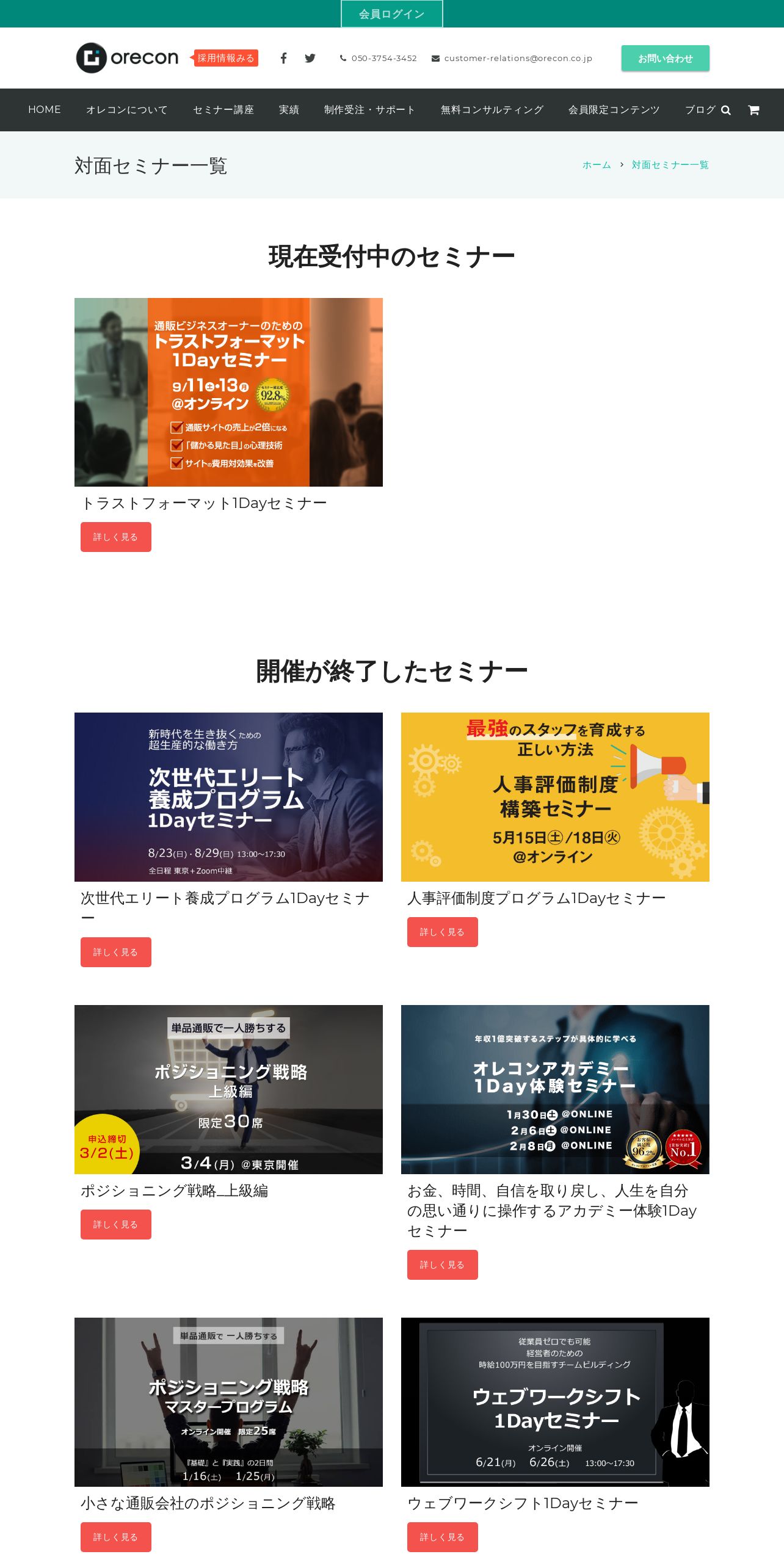The image size is (784, 1568).
Task: Tap the 会員ログイン button
Action: coord(391,14)
